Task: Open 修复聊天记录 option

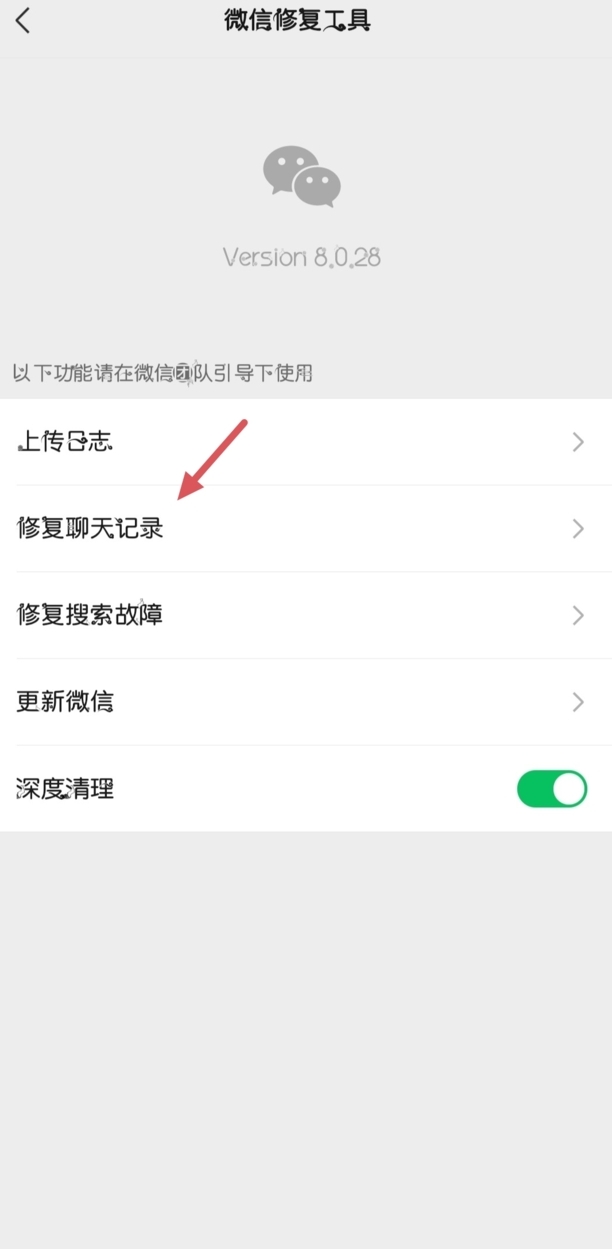Action: [306, 529]
